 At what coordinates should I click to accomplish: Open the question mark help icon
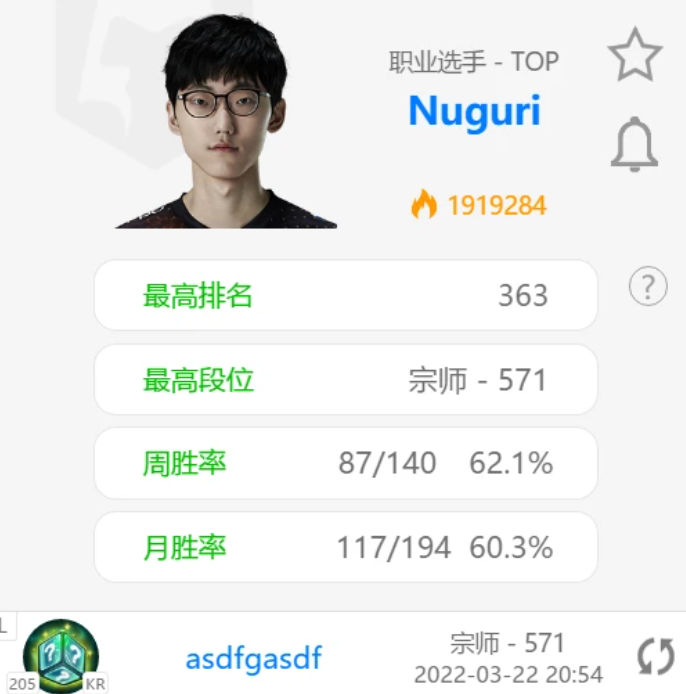click(x=647, y=288)
